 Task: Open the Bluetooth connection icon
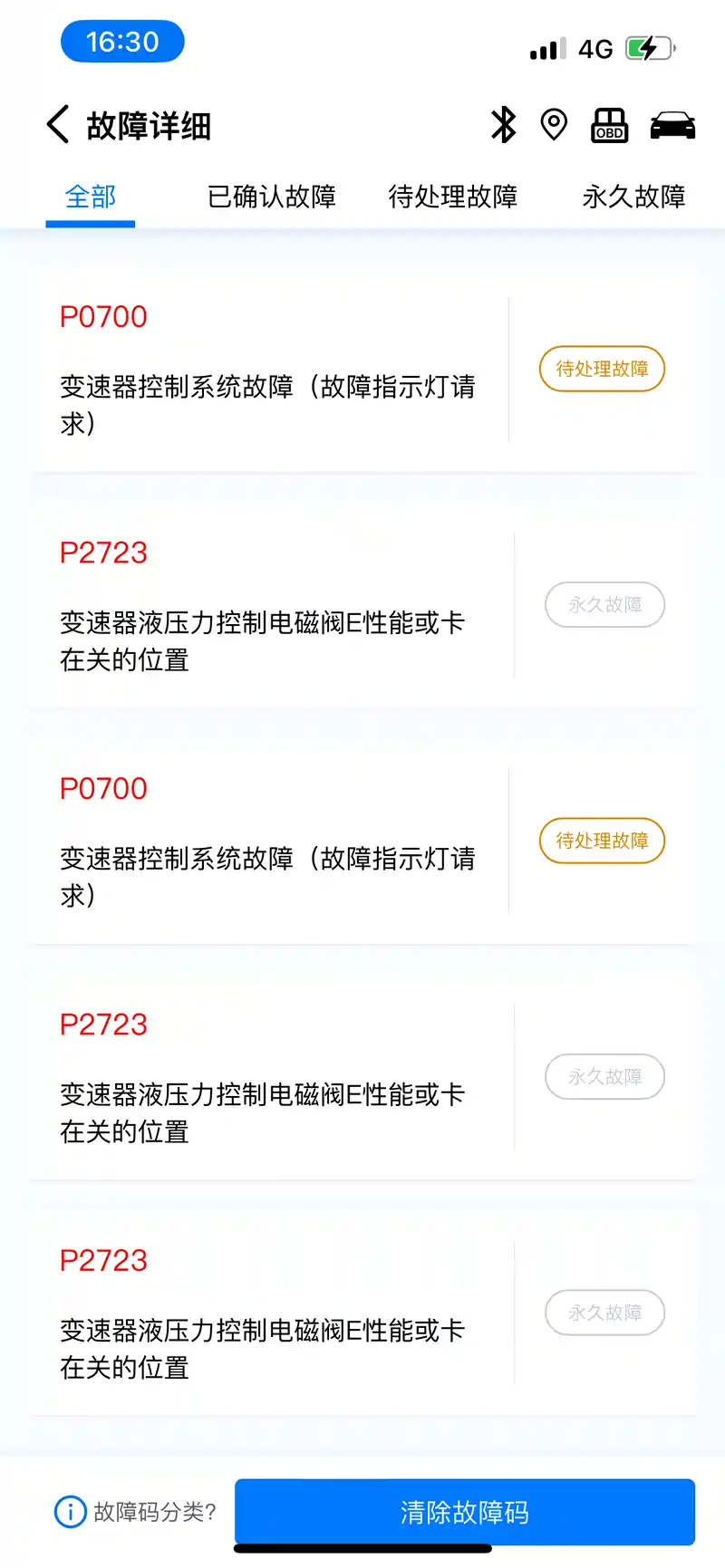pyautogui.click(x=503, y=125)
